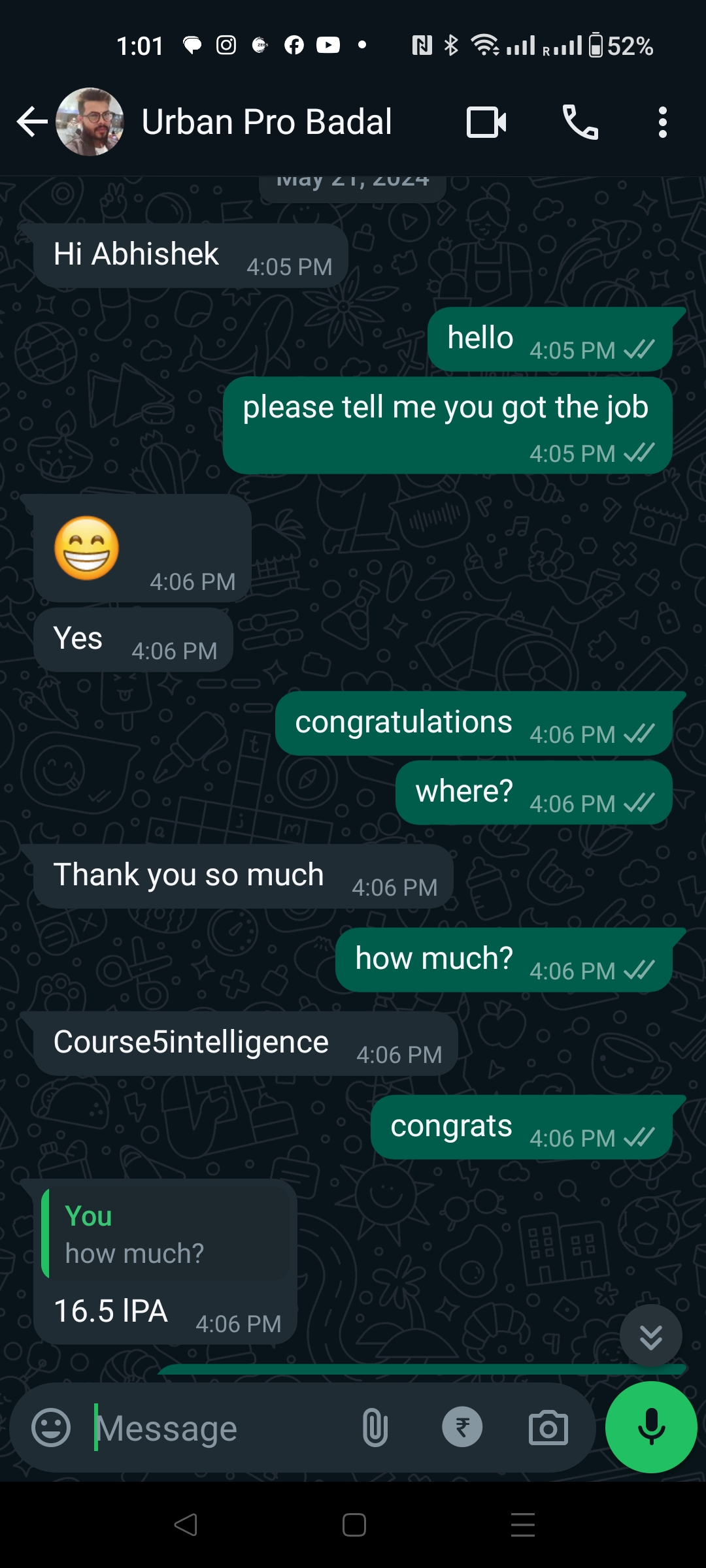This screenshot has width=706, height=1568.
Task: Start a video call with Urban Pro Badal
Action: coord(486,122)
